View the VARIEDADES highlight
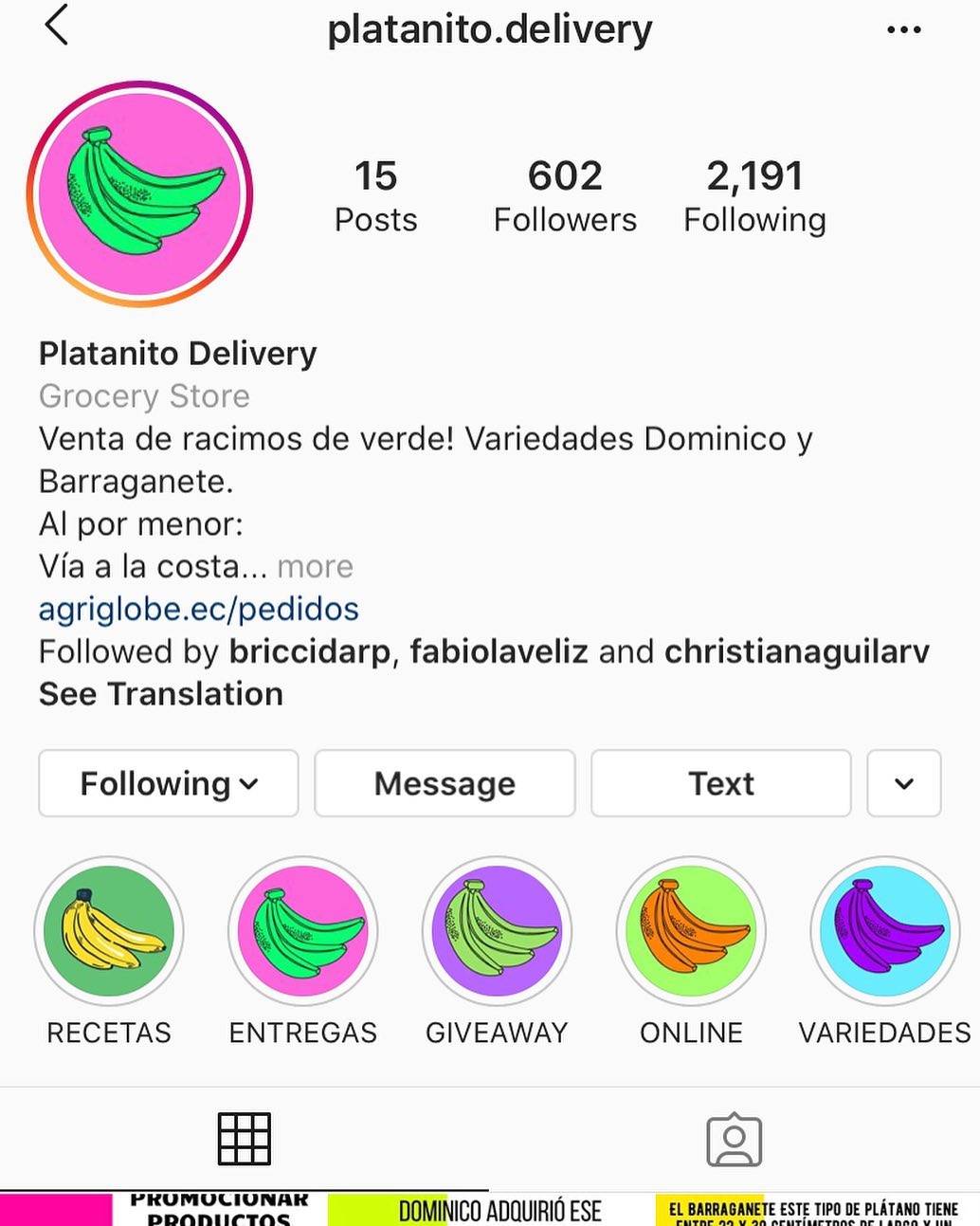Image resolution: width=980 pixels, height=1226 pixels. (x=884, y=931)
